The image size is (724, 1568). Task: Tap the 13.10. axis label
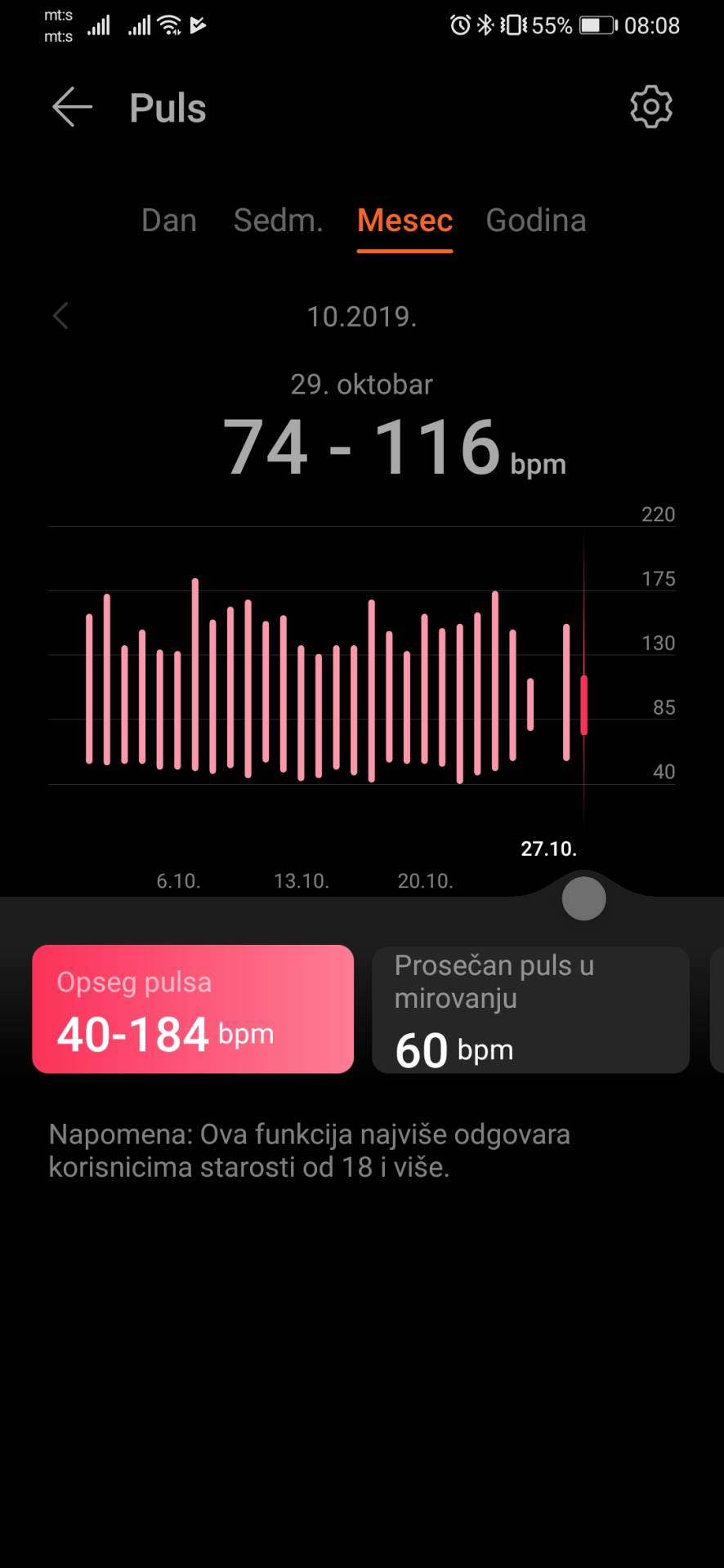[302, 880]
